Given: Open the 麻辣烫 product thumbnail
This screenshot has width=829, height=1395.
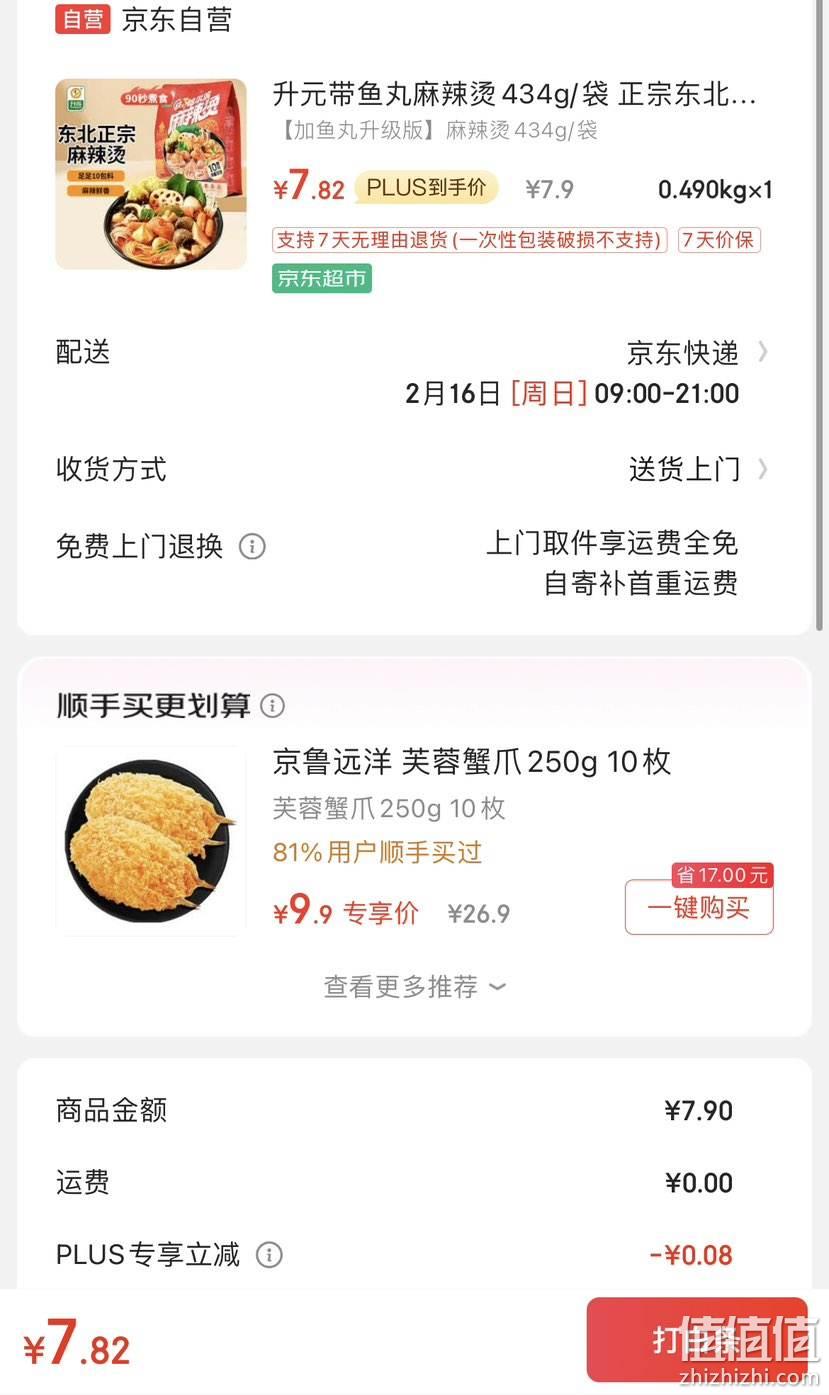Looking at the screenshot, I should click(151, 174).
